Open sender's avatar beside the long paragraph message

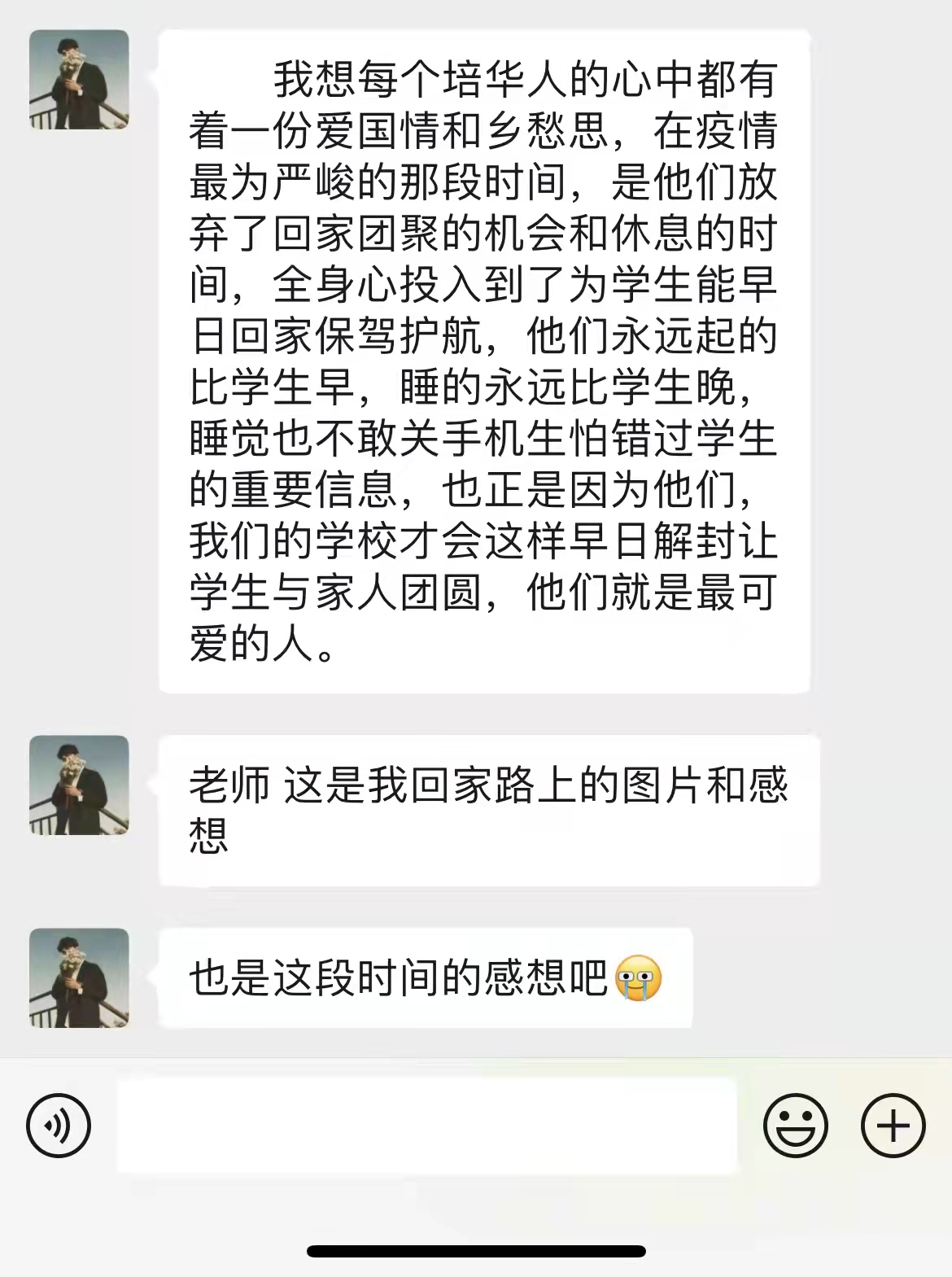click(x=79, y=80)
